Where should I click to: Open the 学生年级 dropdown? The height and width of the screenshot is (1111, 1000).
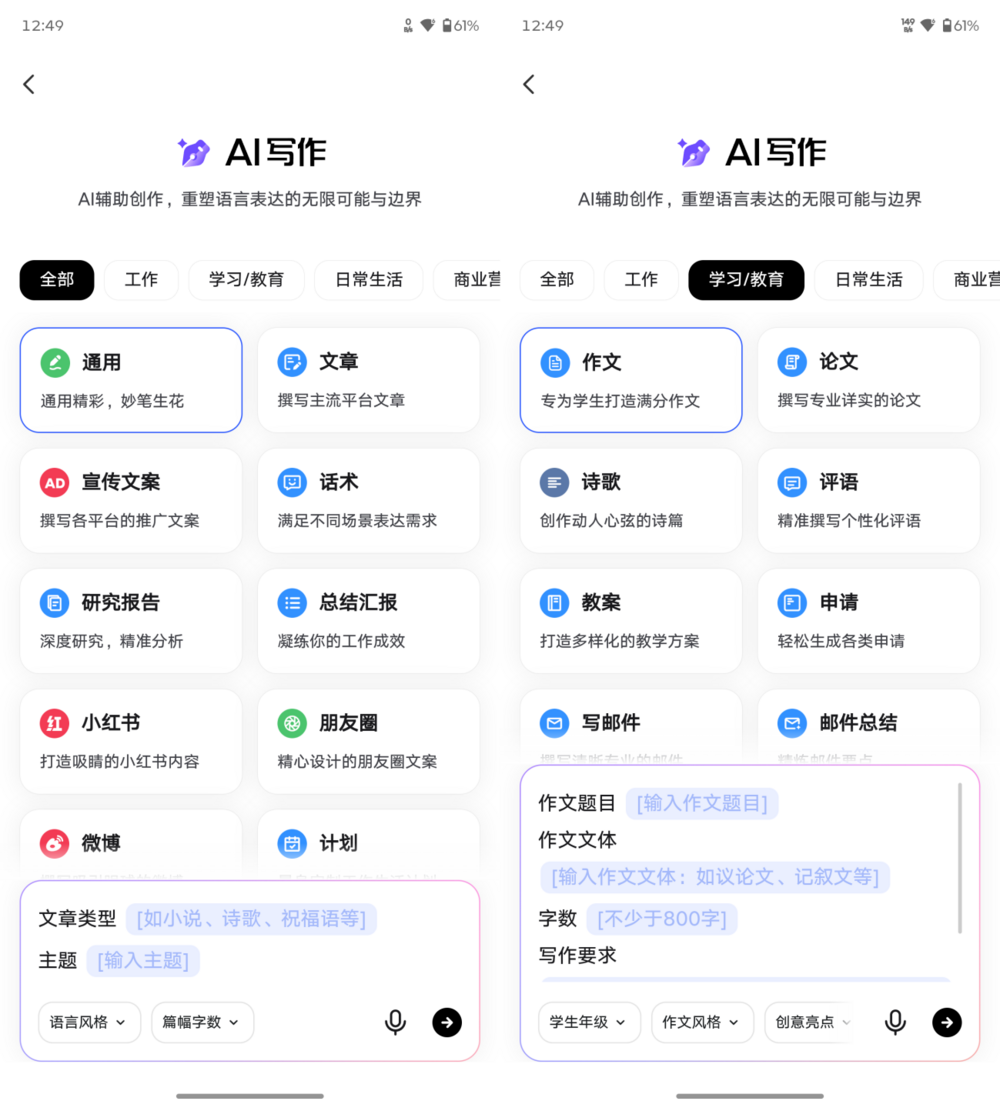pos(589,1022)
